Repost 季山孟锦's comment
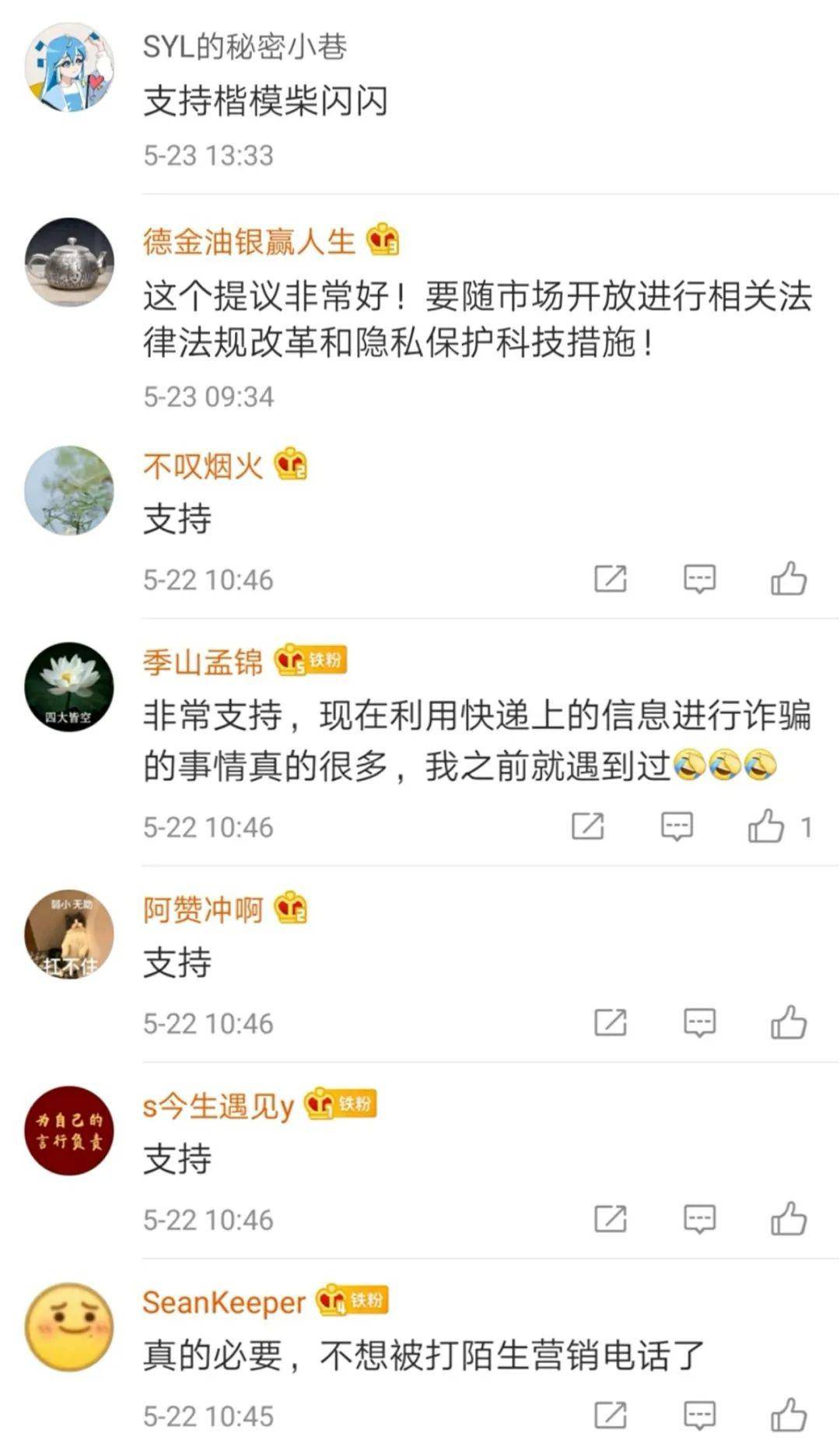 coord(588,826)
